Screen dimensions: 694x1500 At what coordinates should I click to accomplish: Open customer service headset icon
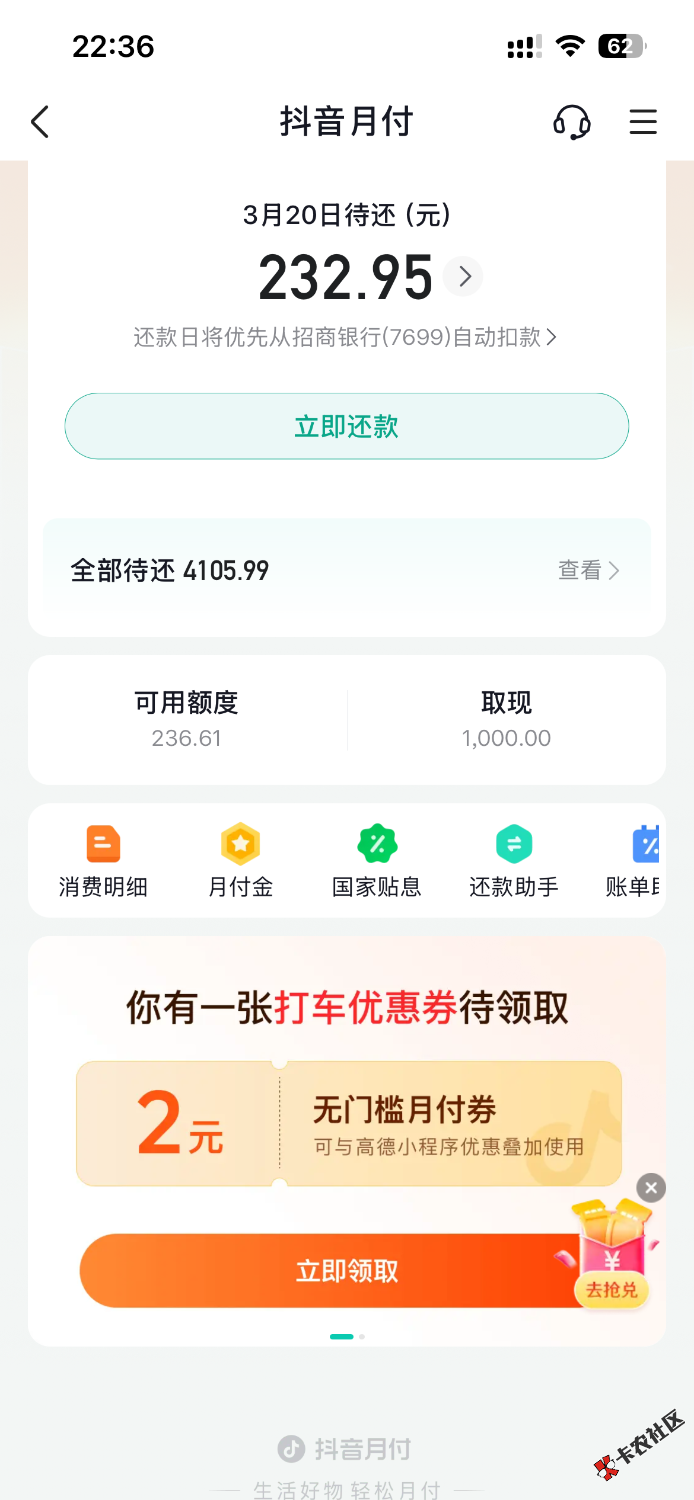click(572, 122)
